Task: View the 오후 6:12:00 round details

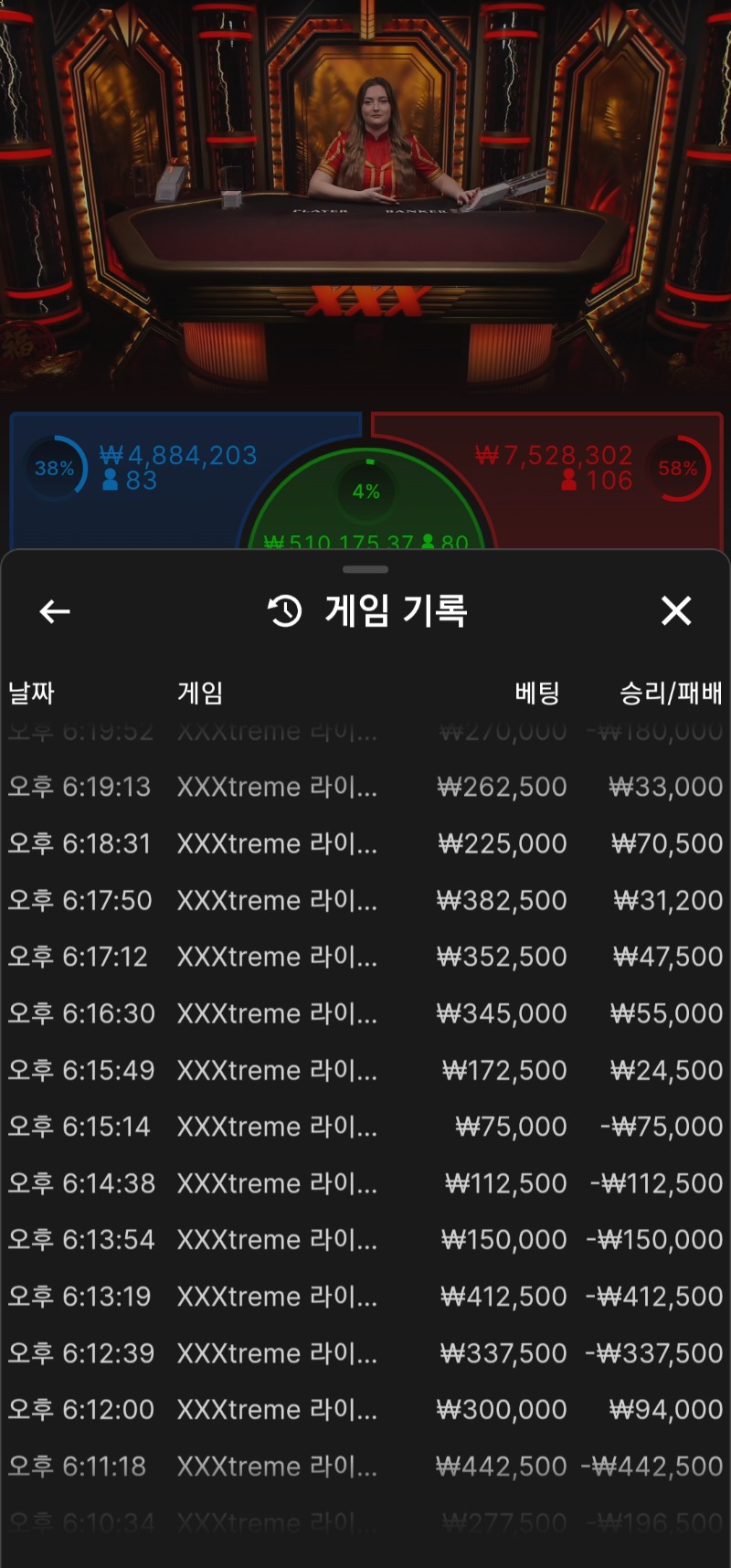Action: (x=365, y=1410)
